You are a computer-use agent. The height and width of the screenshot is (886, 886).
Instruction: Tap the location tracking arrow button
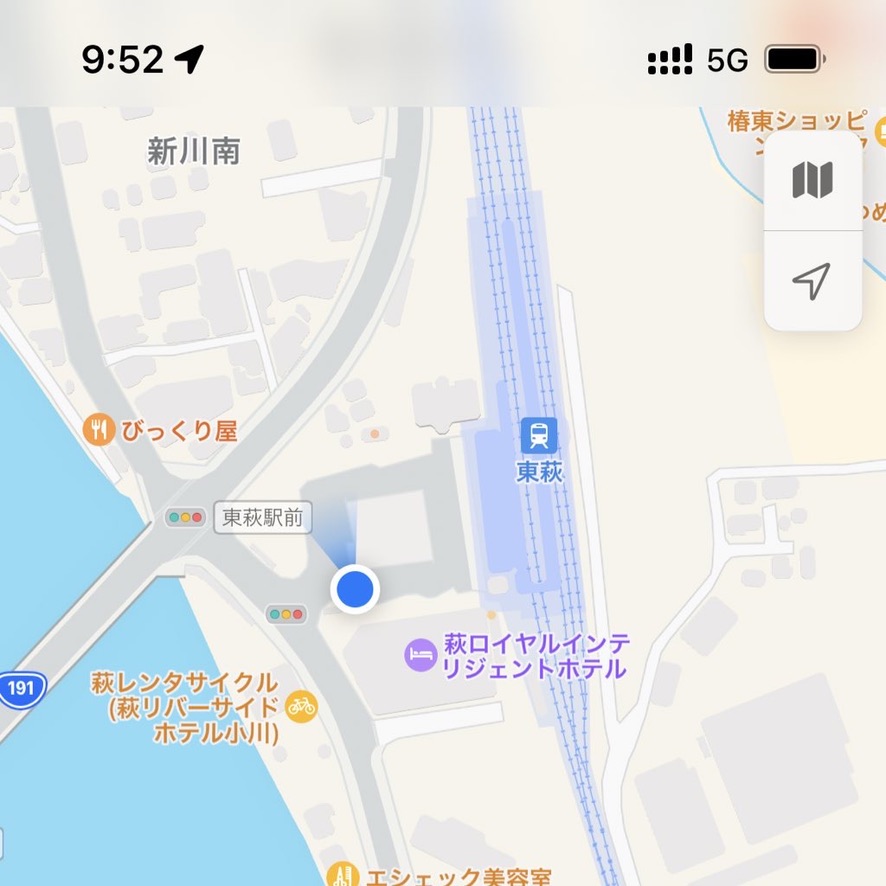coord(812,281)
